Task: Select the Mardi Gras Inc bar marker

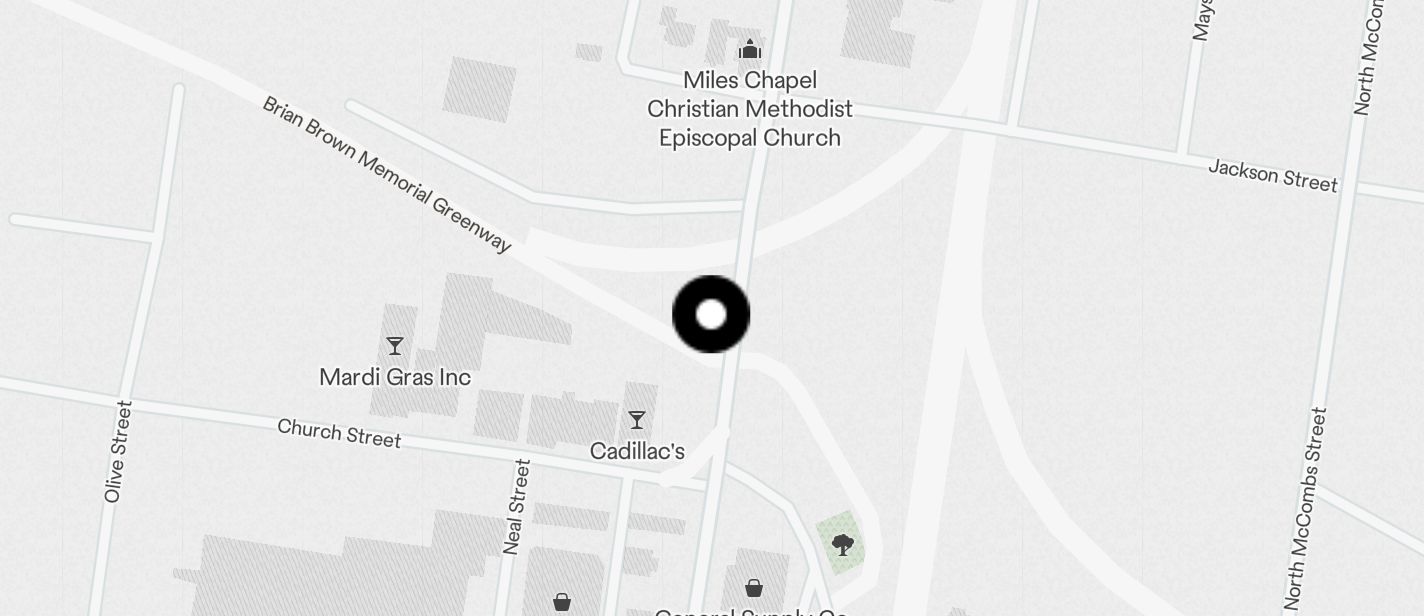Action: coord(395,346)
